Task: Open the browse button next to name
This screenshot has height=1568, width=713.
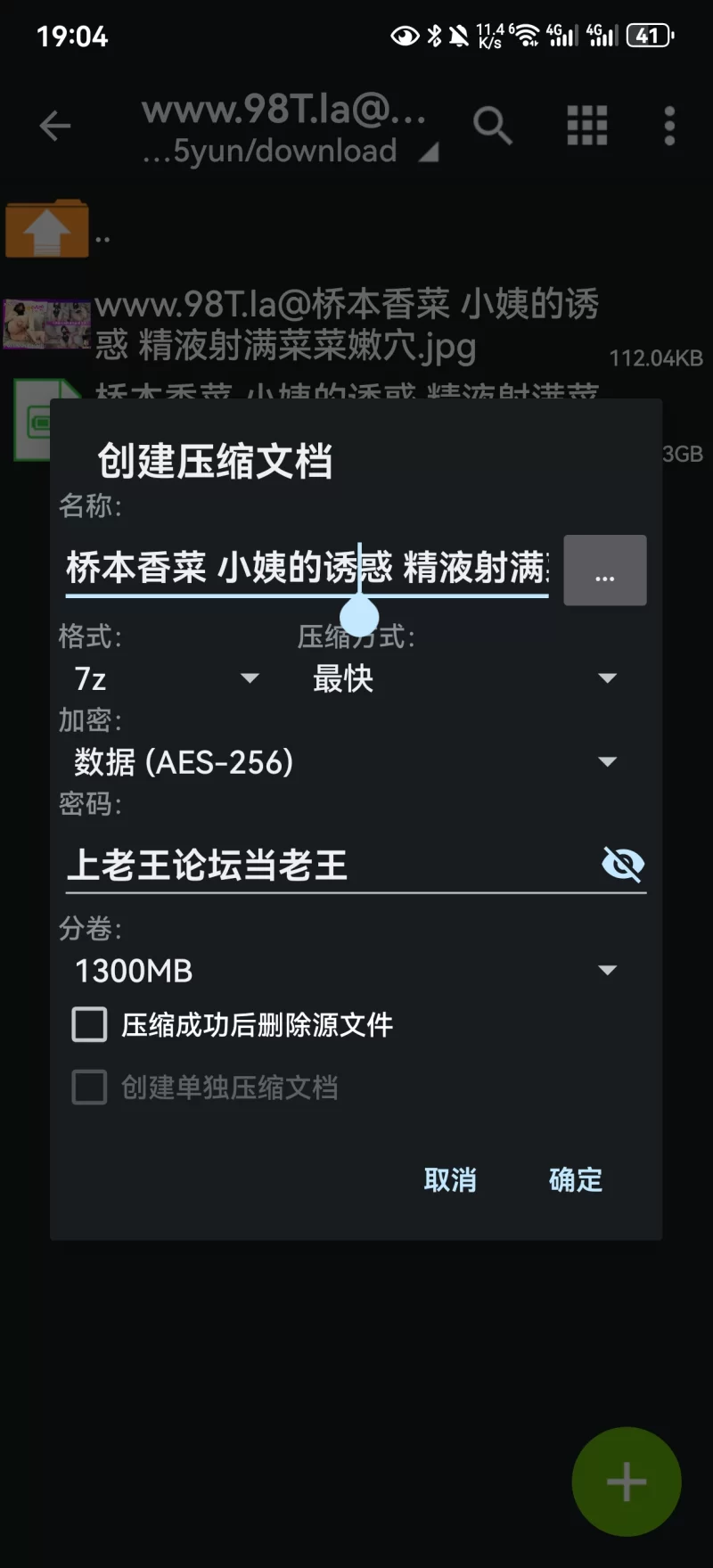Action: click(604, 571)
